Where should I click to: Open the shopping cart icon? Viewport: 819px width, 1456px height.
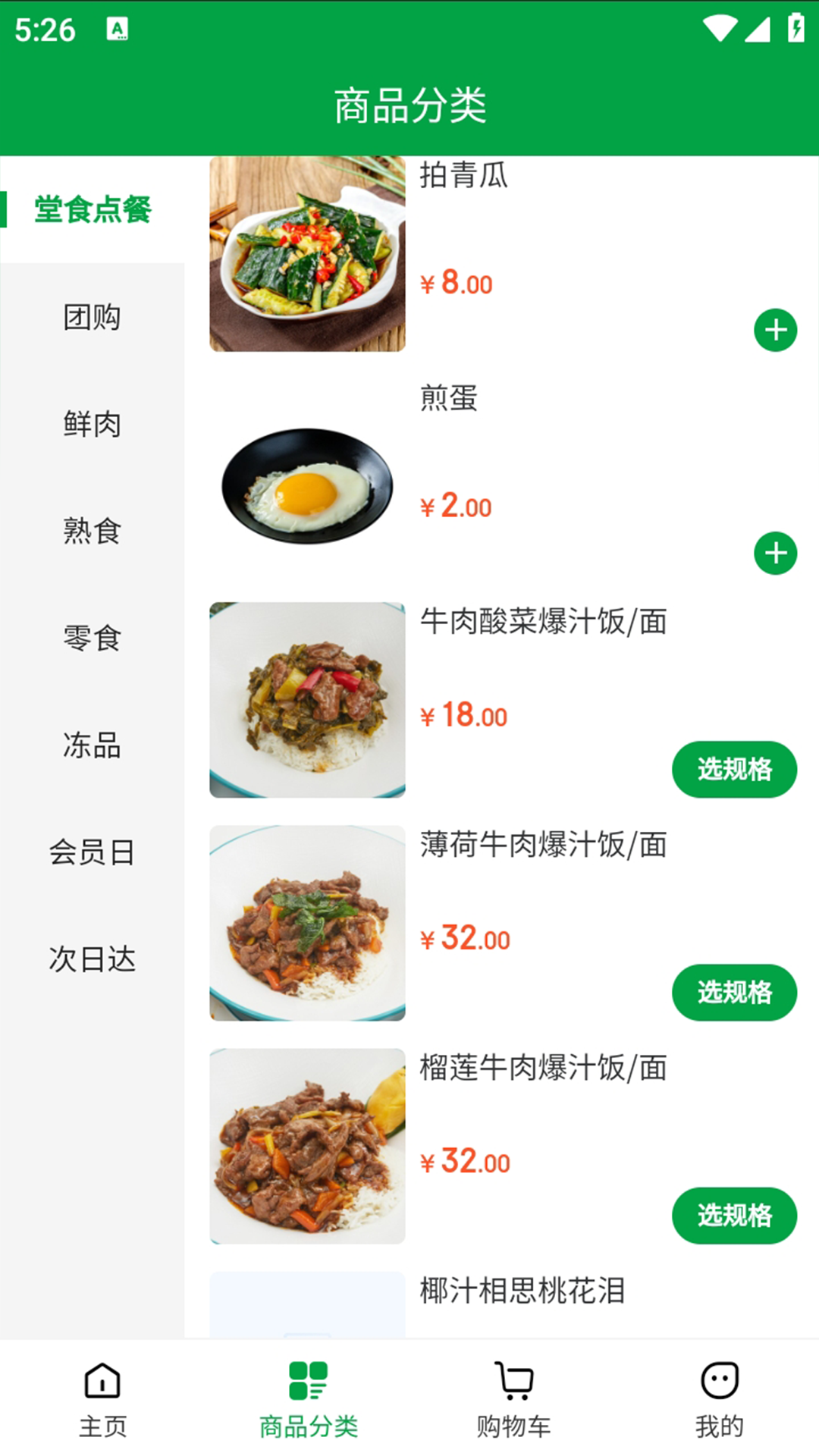point(512,1388)
